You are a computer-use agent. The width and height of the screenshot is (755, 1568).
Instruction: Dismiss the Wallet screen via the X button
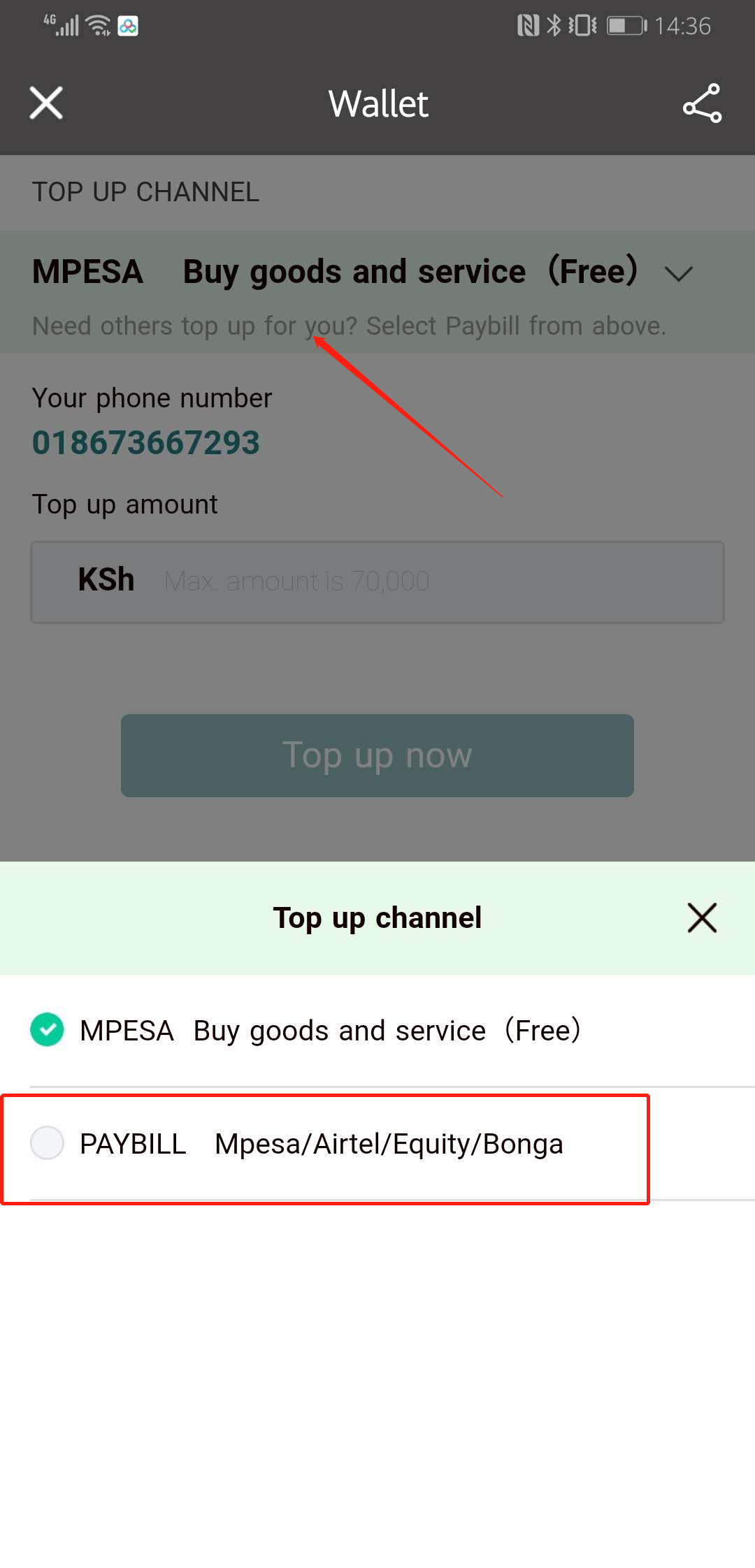pos(45,103)
